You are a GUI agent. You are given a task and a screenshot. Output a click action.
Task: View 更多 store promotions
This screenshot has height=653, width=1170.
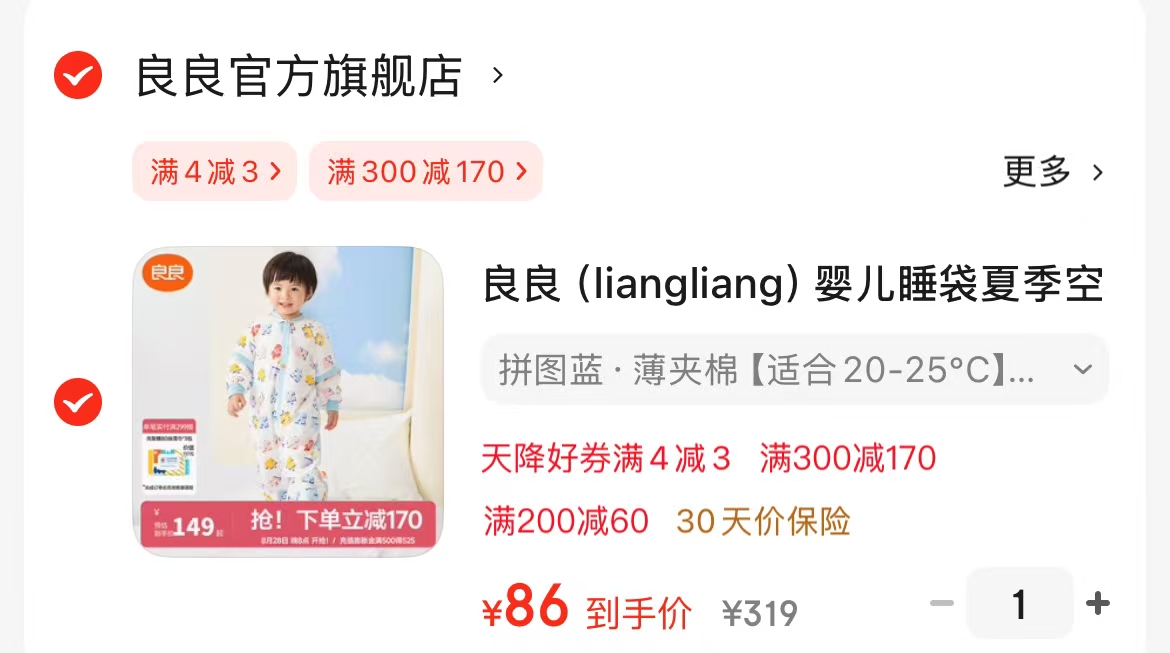(1052, 172)
